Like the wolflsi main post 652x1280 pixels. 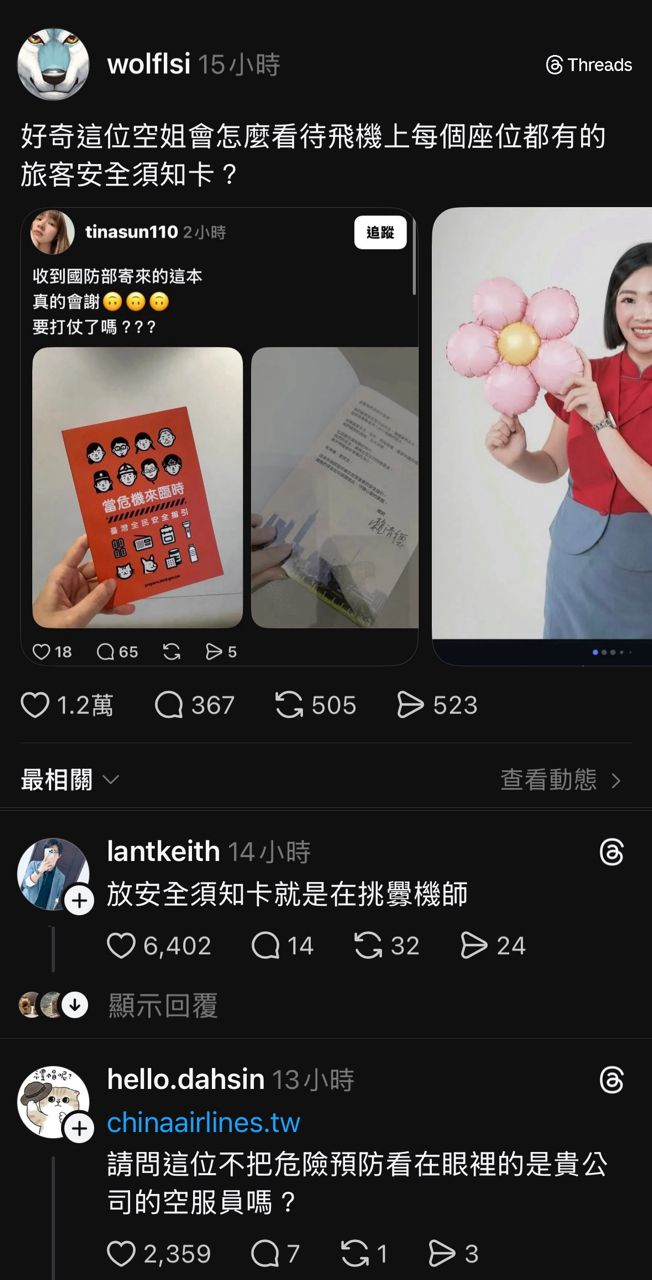pyautogui.click(x=35, y=705)
